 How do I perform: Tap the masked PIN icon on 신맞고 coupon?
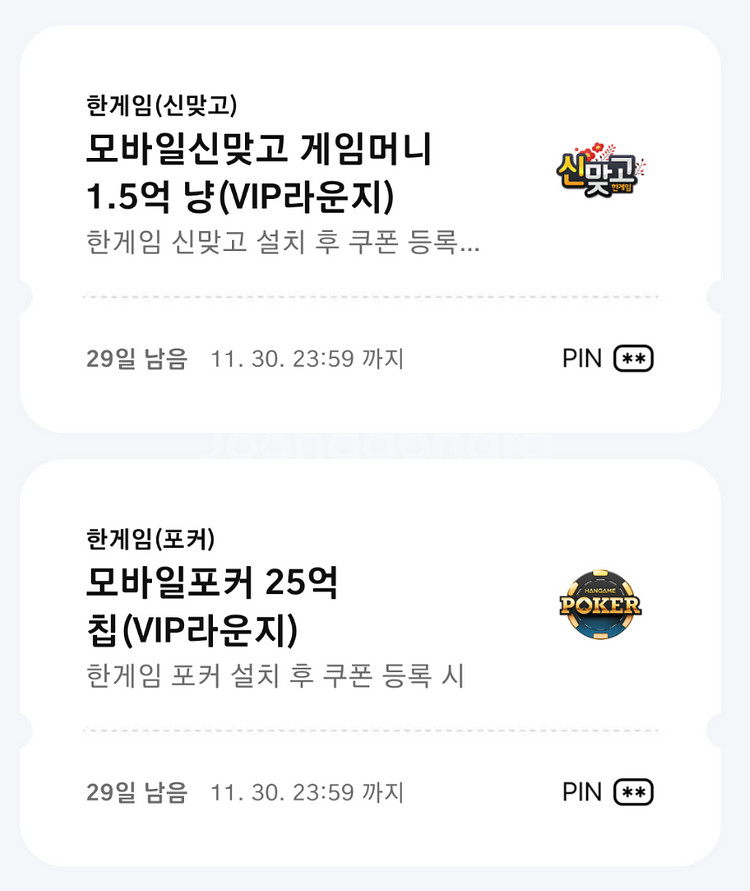631,357
